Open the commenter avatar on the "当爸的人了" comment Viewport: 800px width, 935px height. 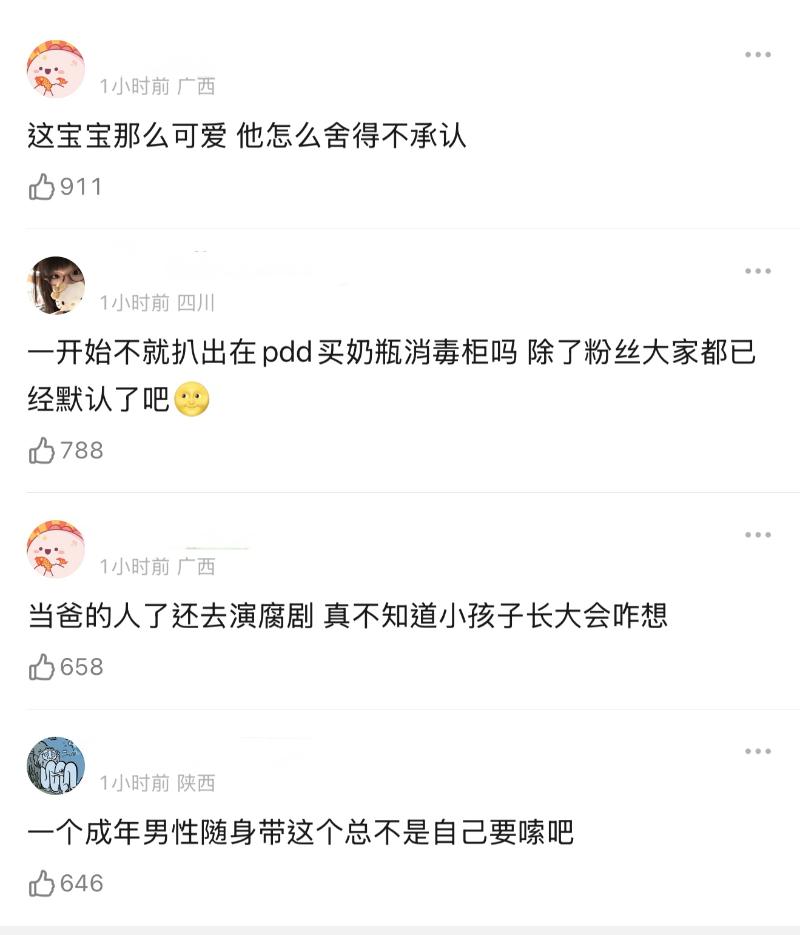click(56, 549)
